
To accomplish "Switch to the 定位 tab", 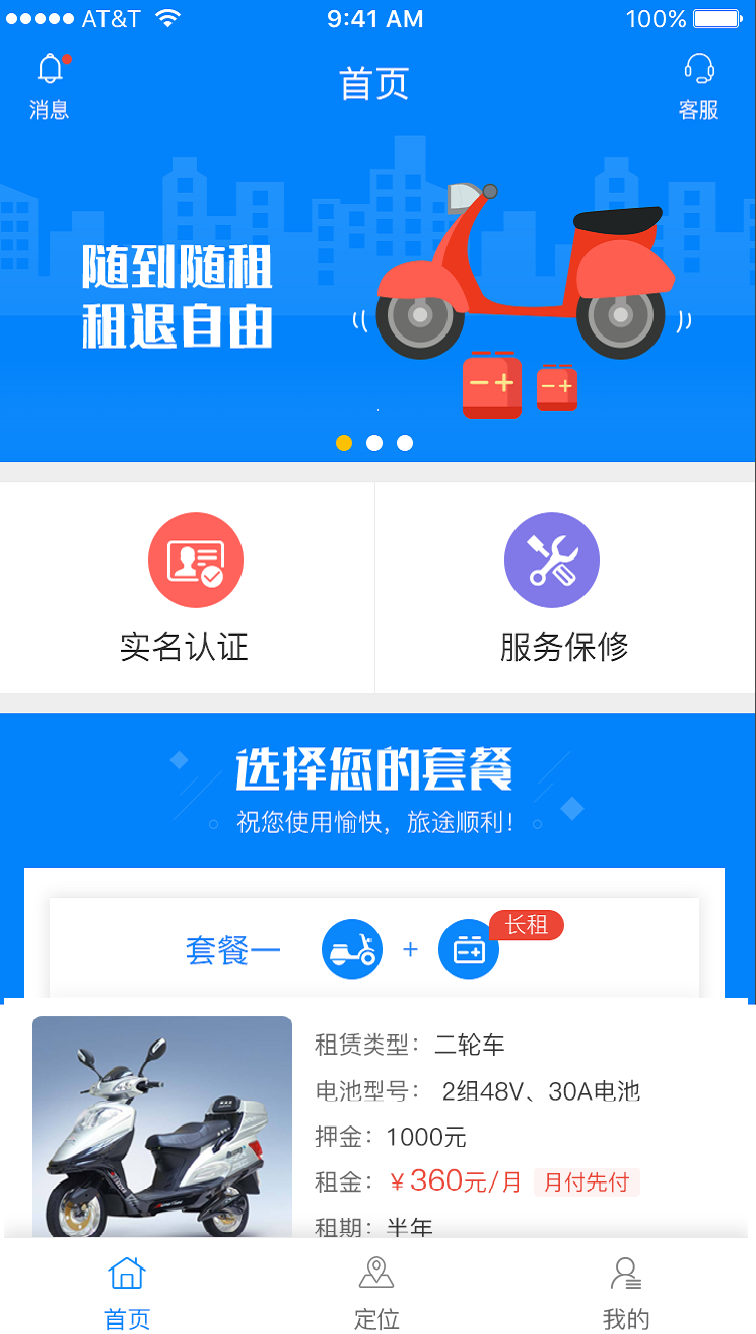I will 375,1290.
